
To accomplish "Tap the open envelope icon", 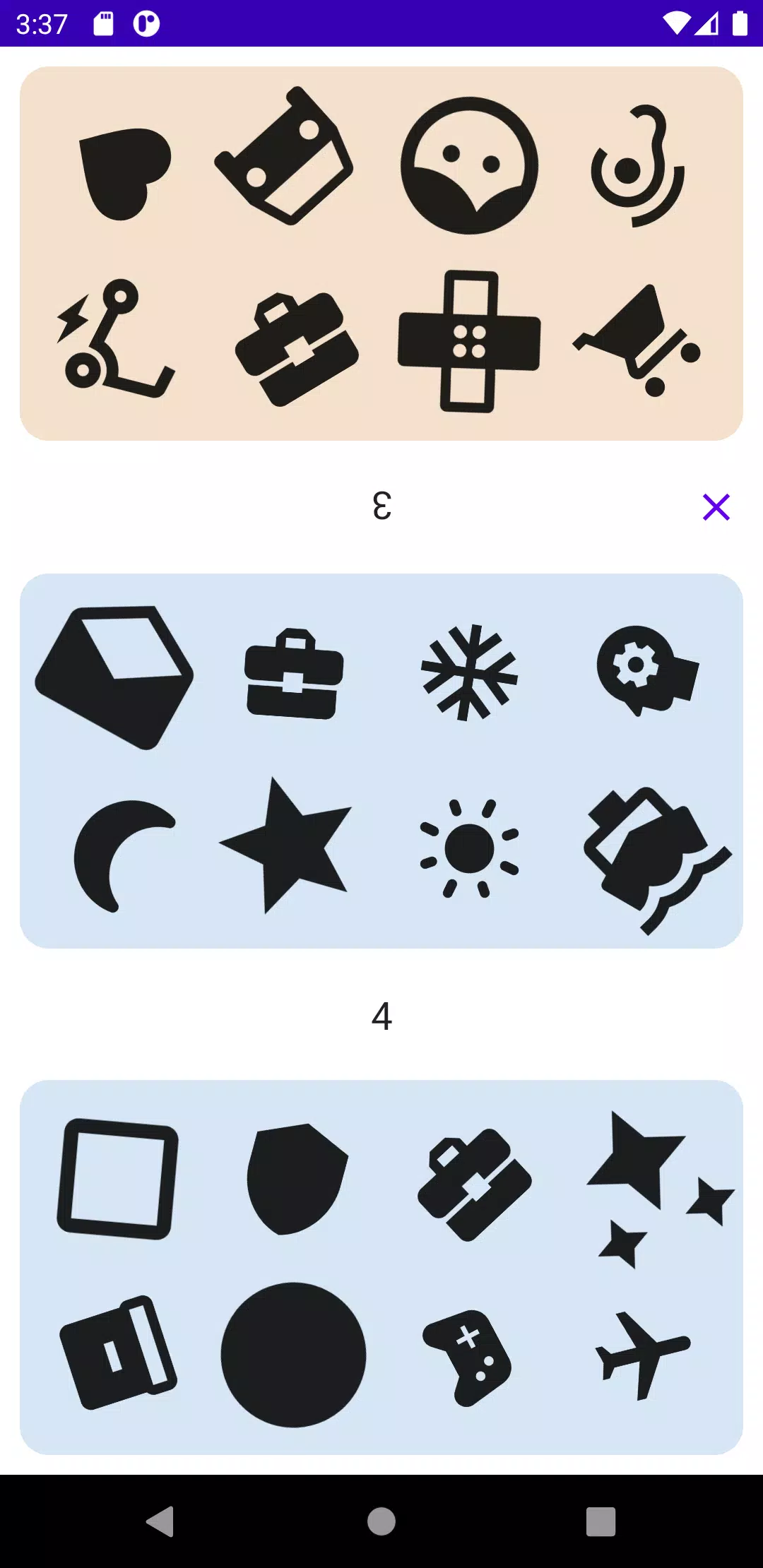I will pyautogui.click(x=114, y=676).
